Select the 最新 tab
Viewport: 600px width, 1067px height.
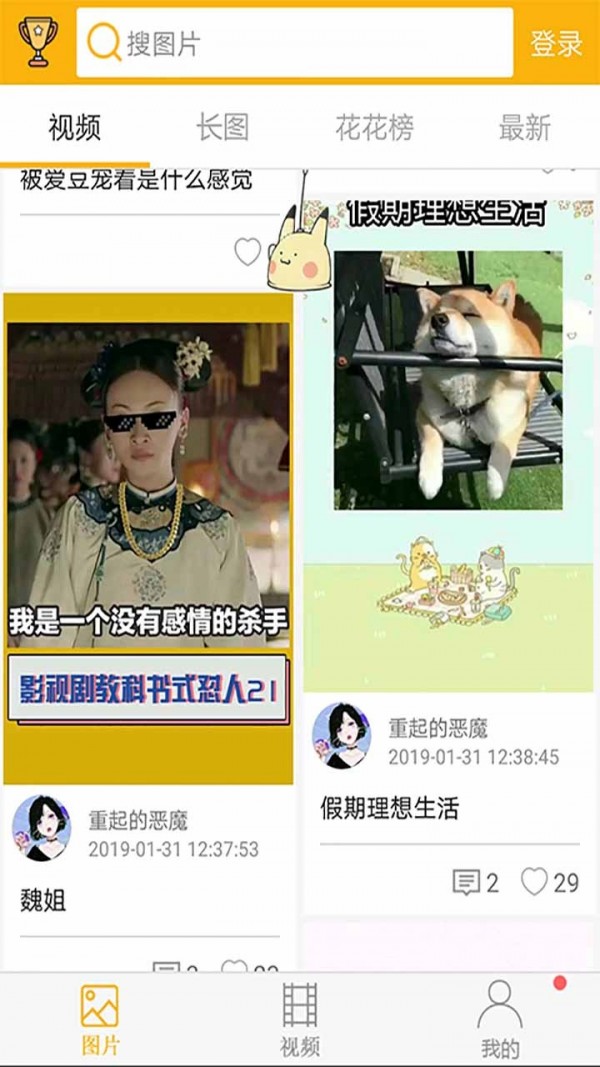525,128
